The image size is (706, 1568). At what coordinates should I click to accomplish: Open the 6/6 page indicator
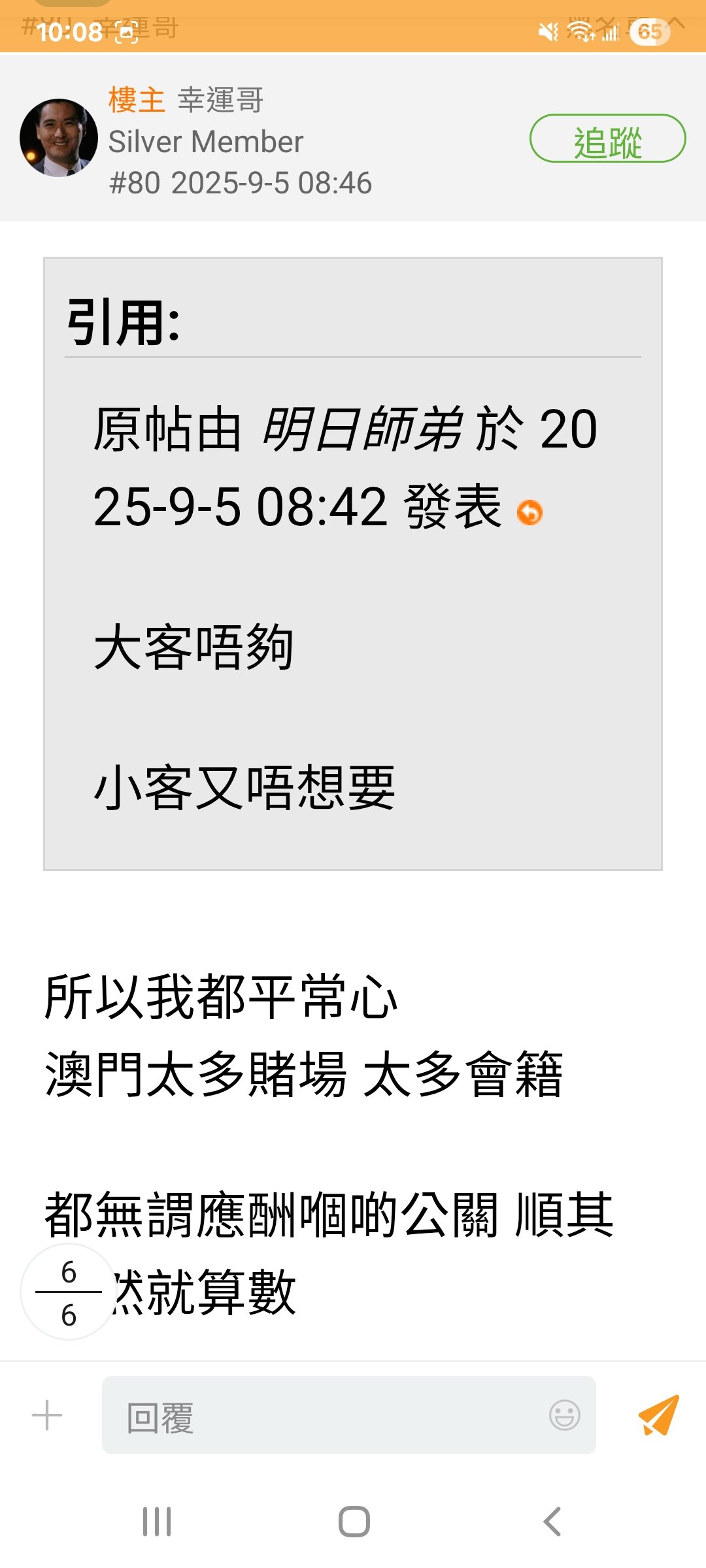click(69, 1292)
